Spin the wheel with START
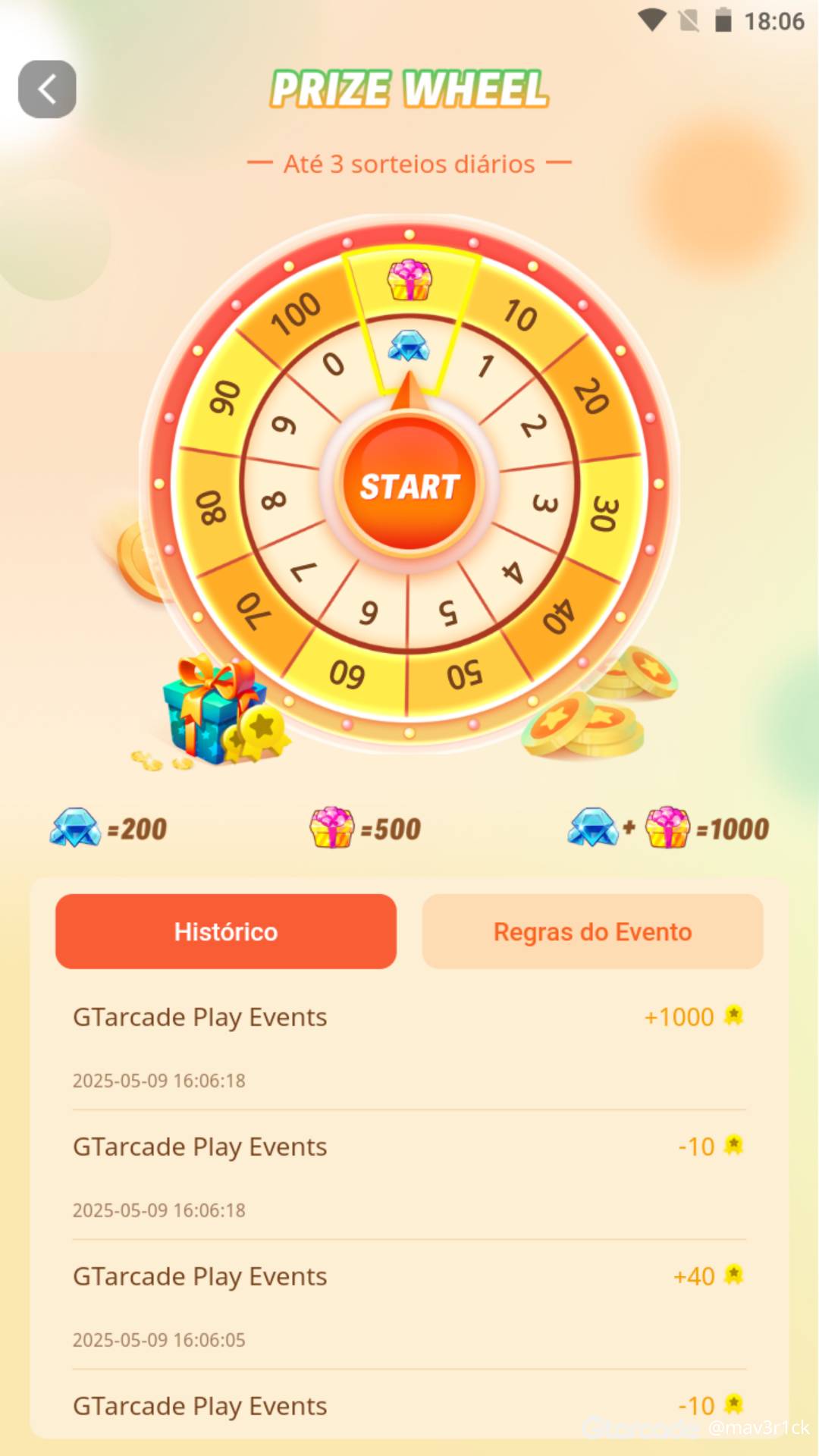Viewport: 819px width, 1456px height. point(409,486)
